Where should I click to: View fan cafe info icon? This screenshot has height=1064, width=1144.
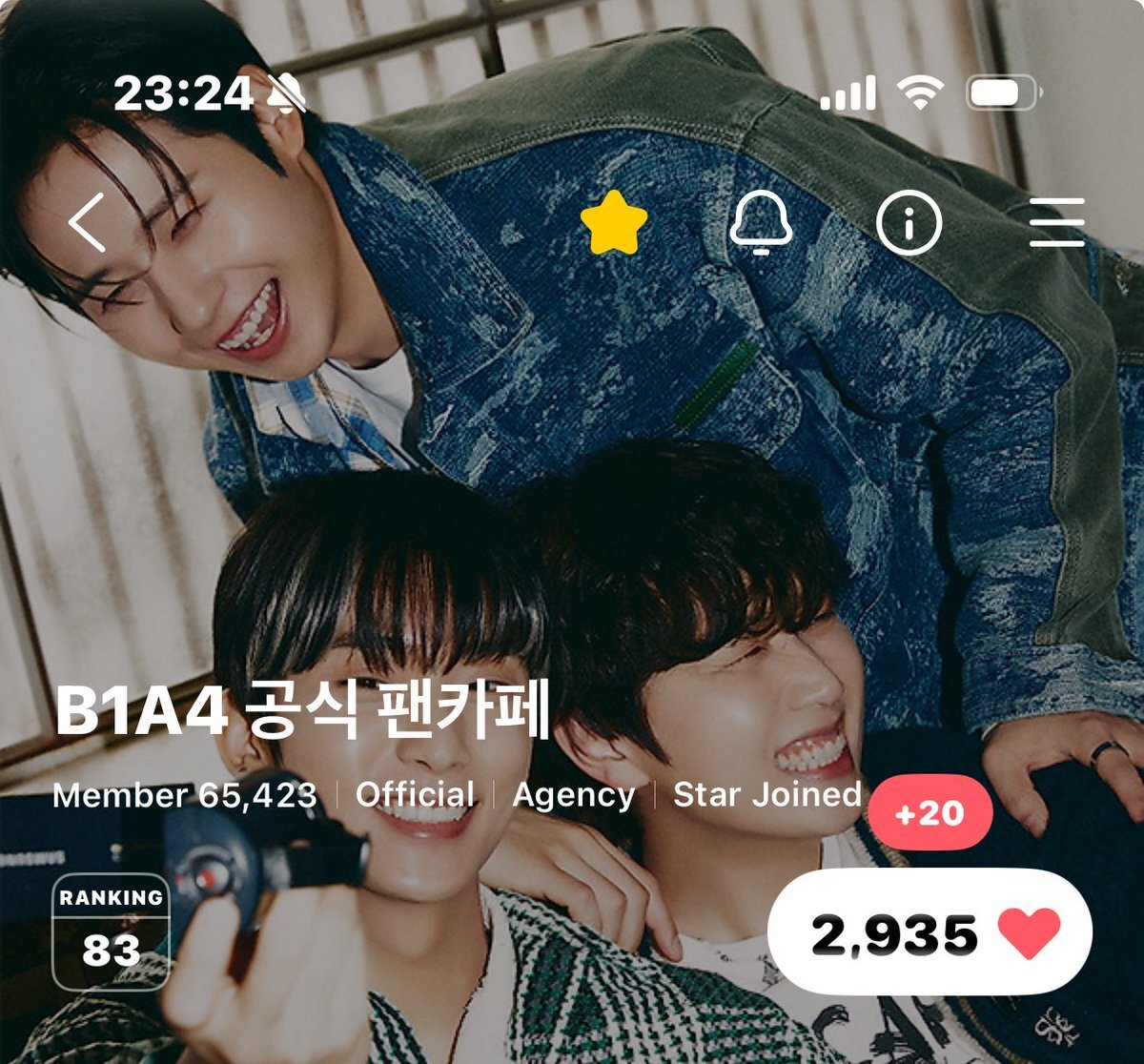tap(909, 223)
